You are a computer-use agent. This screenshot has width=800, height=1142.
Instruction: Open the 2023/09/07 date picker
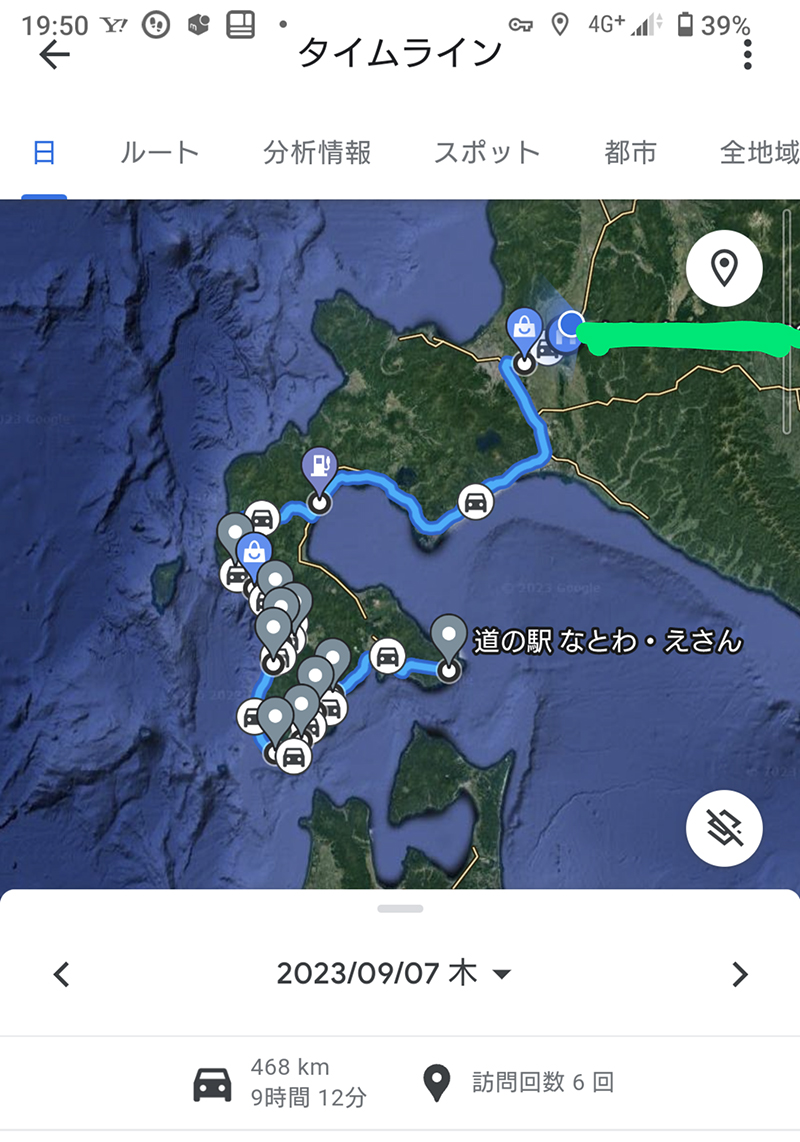pyautogui.click(x=394, y=974)
